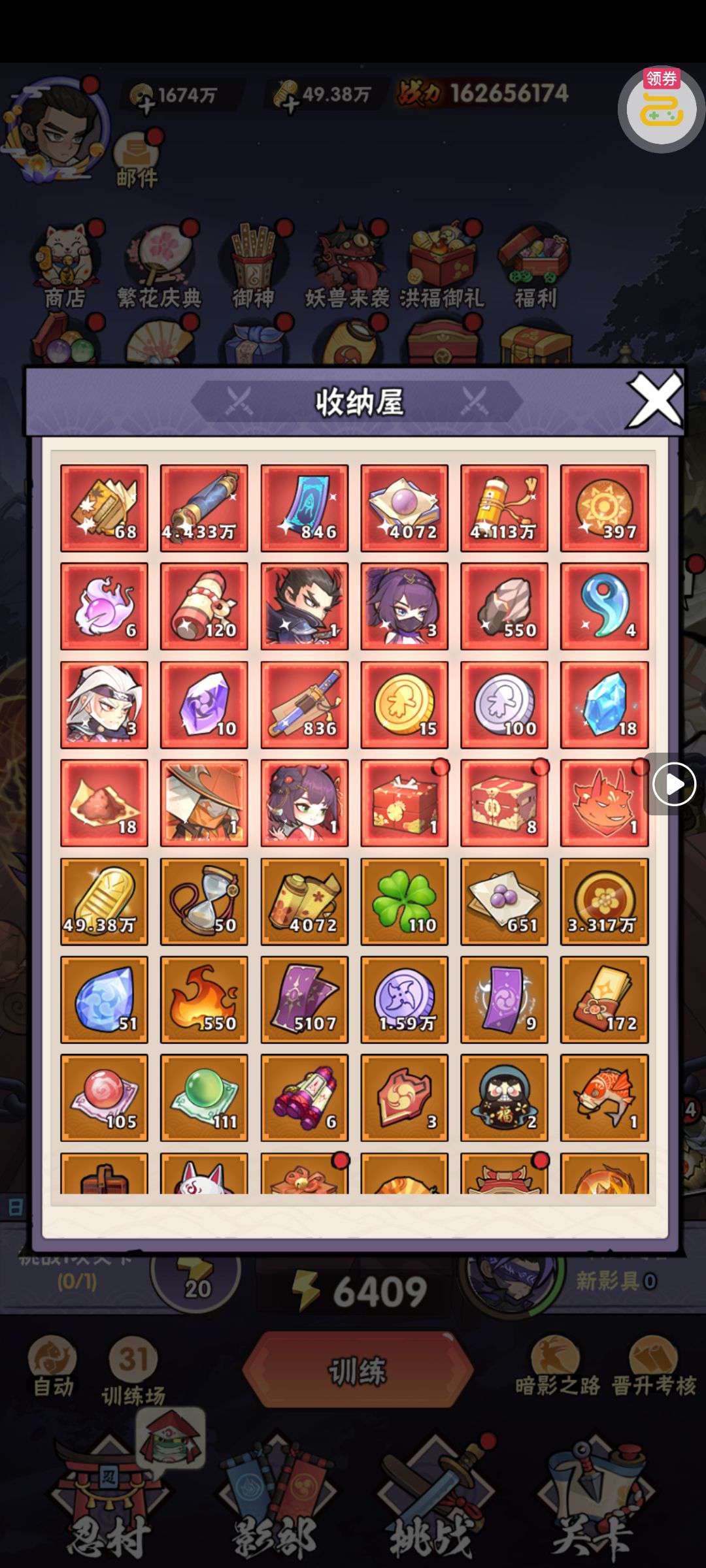Open the 领券 coupon floating button

662,109
